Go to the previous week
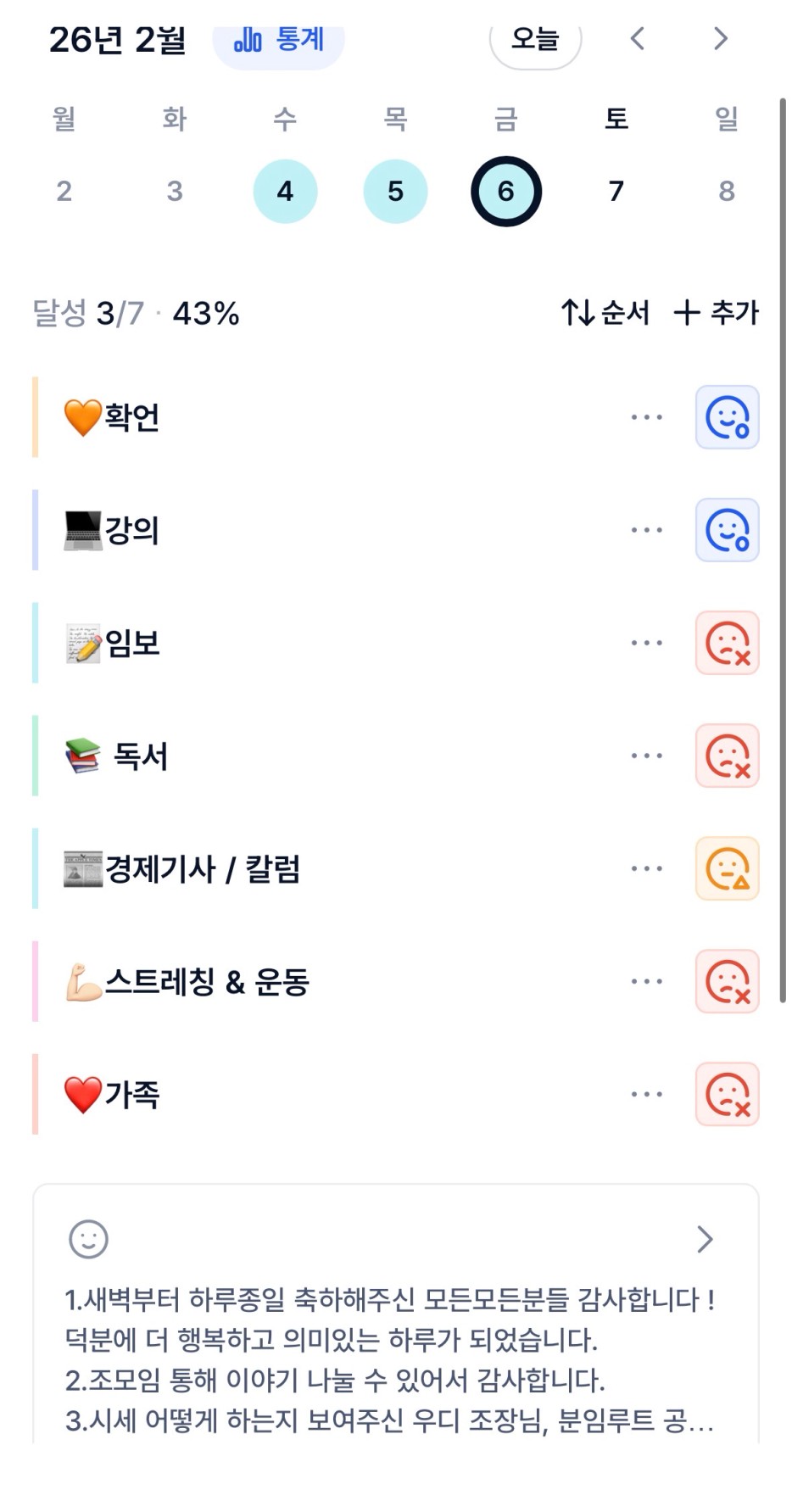Screen dimensions: 792x1512 pos(638,39)
